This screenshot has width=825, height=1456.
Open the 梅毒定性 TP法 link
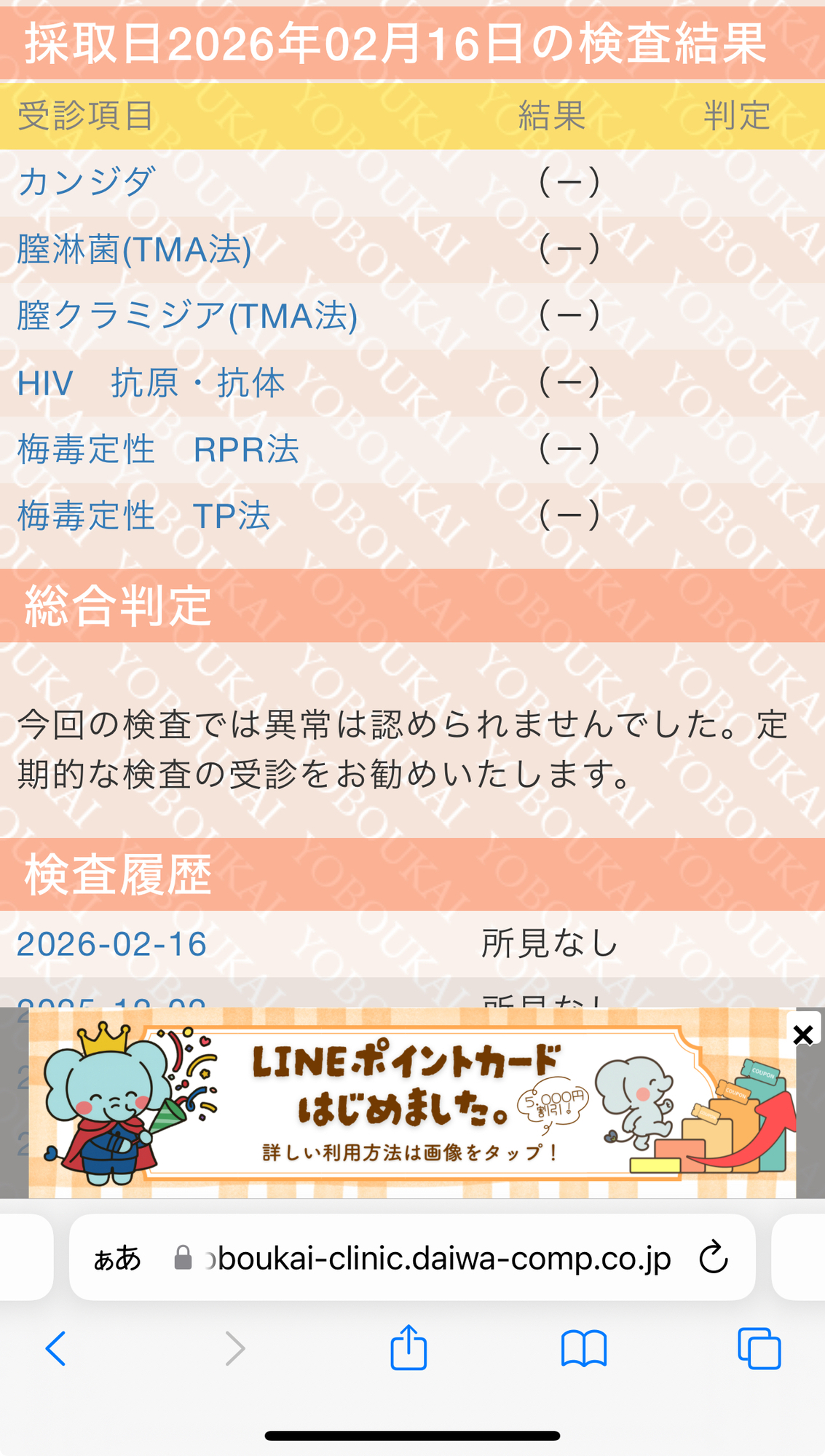pyautogui.click(x=143, y=516)
